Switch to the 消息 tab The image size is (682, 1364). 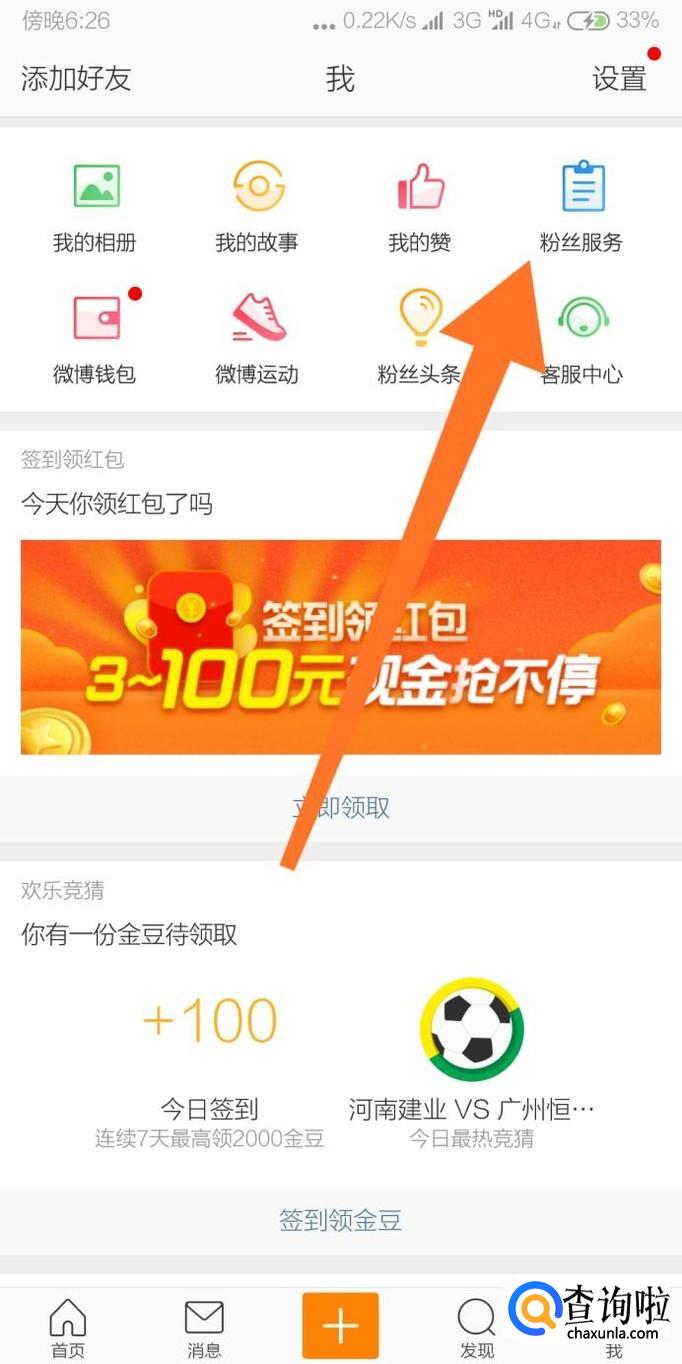coord(204,1328)
